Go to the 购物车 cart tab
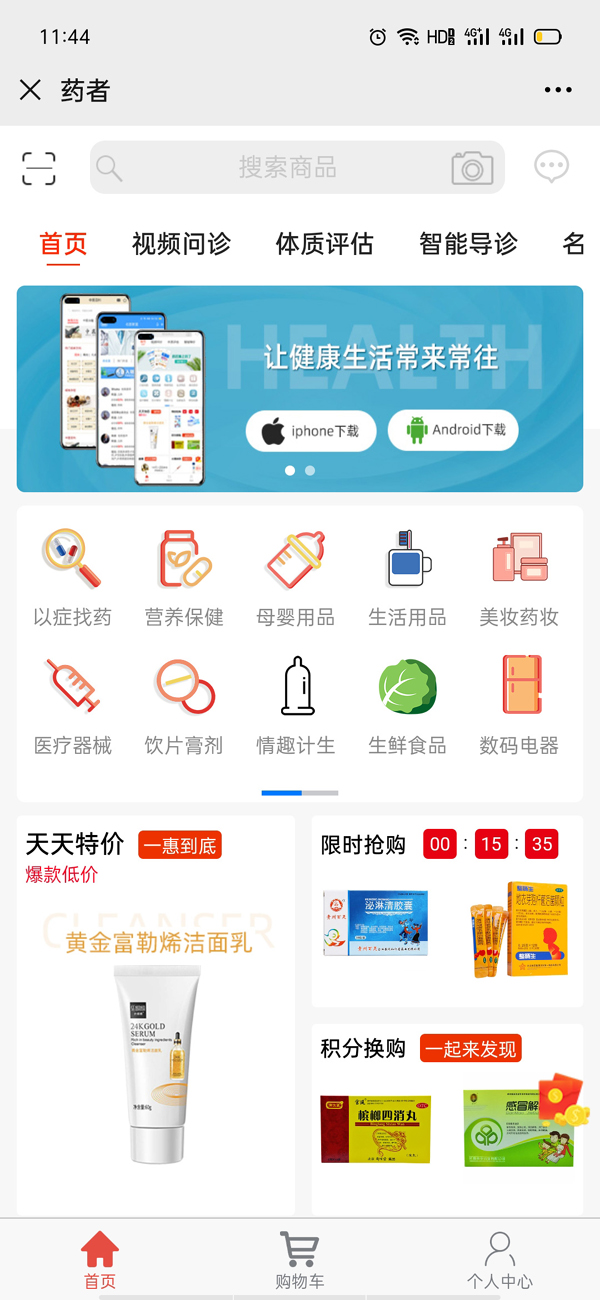Screen dimensions: 600x1300 click(299, 1260)
